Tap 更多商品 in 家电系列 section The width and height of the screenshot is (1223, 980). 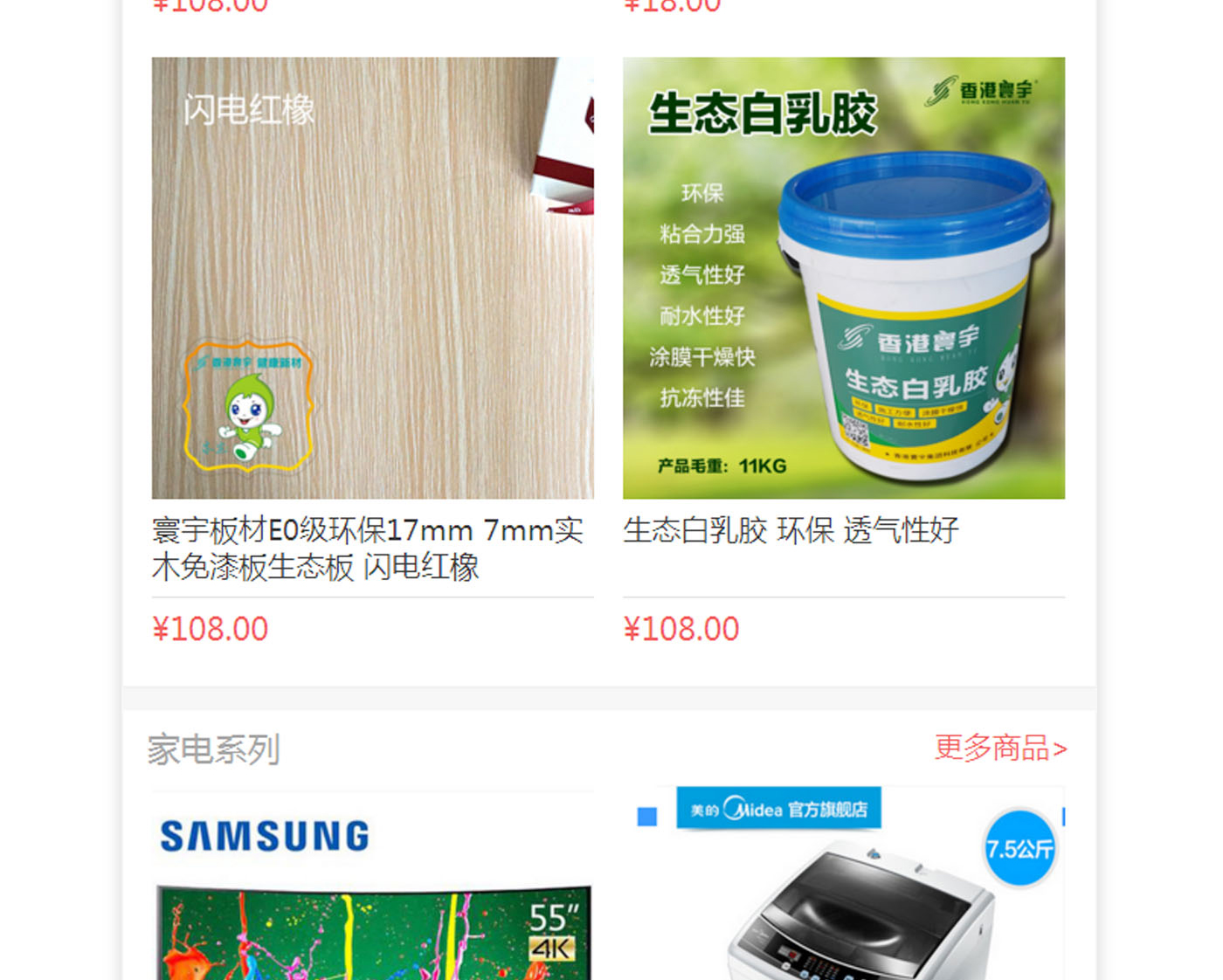(x=999, y=749)
